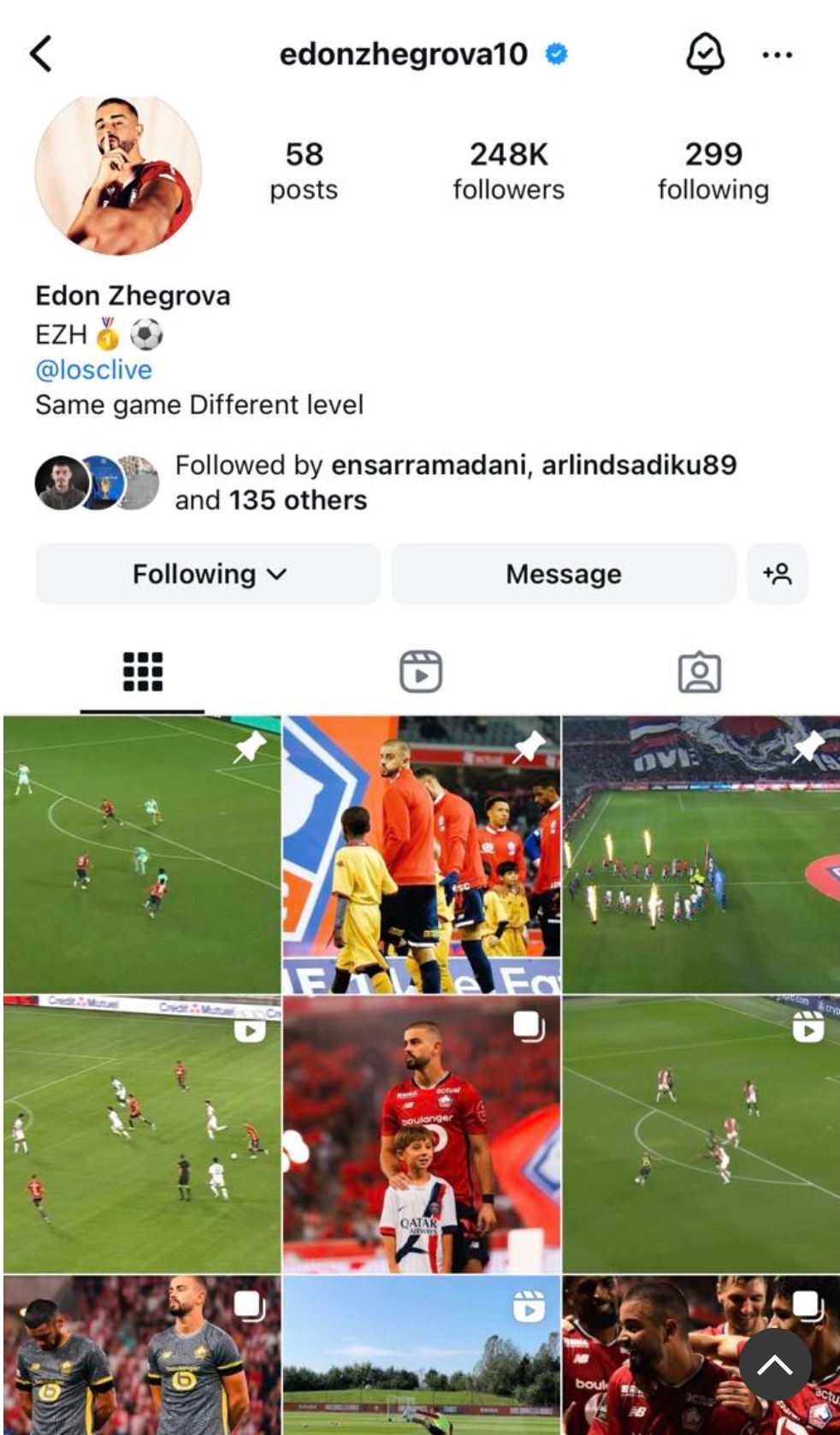
Task: Switch to the posts grid tab
Action: 142,672
